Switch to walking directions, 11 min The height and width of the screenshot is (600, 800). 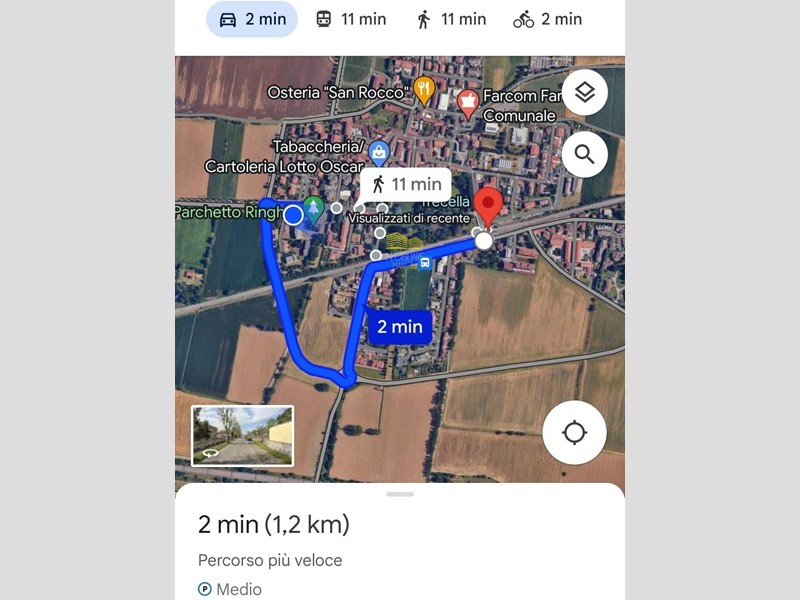coord(450,19)
